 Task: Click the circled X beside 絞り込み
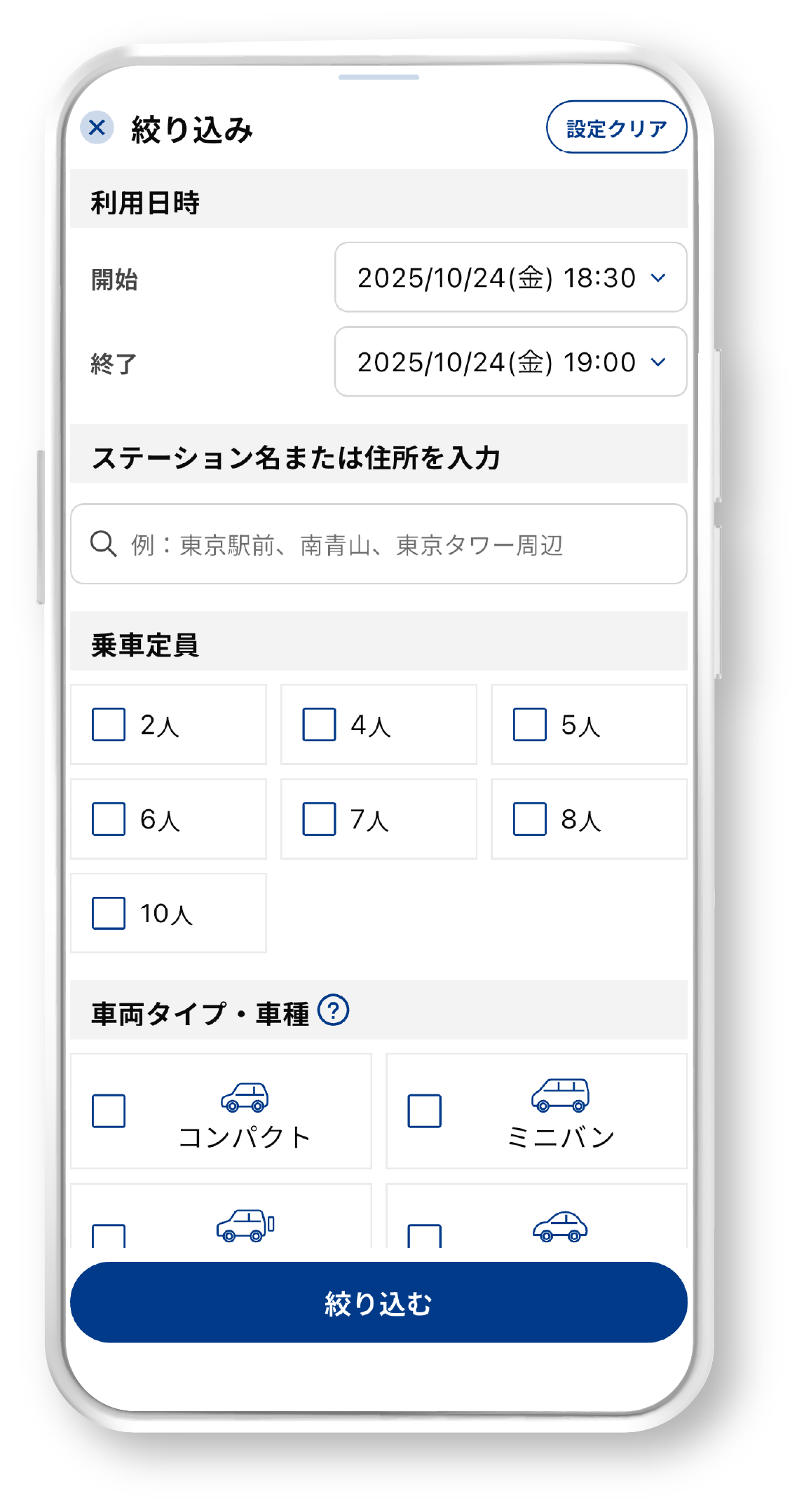[98, 126]
